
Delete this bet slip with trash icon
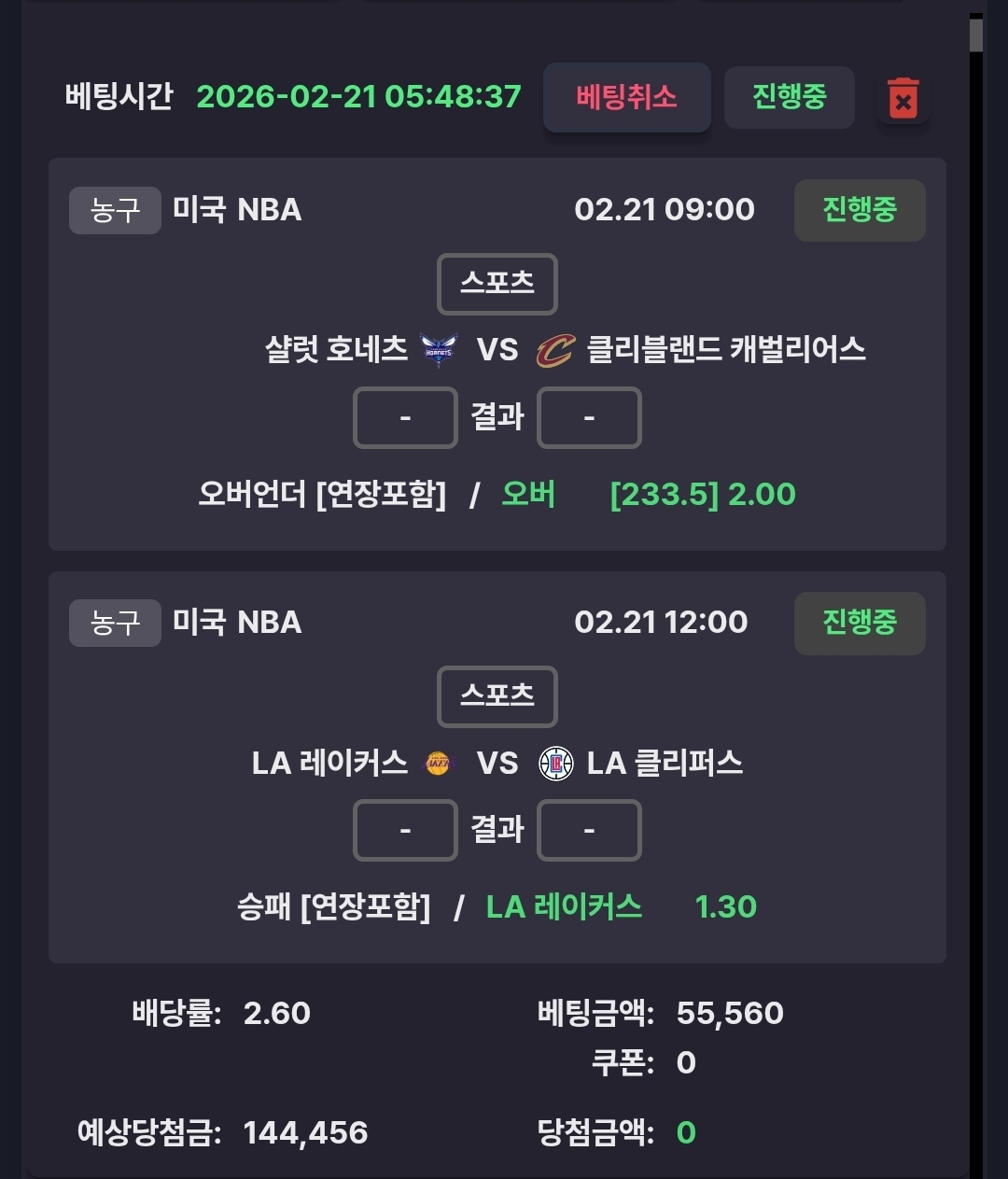pyautogui.click(x=903, y=98)
